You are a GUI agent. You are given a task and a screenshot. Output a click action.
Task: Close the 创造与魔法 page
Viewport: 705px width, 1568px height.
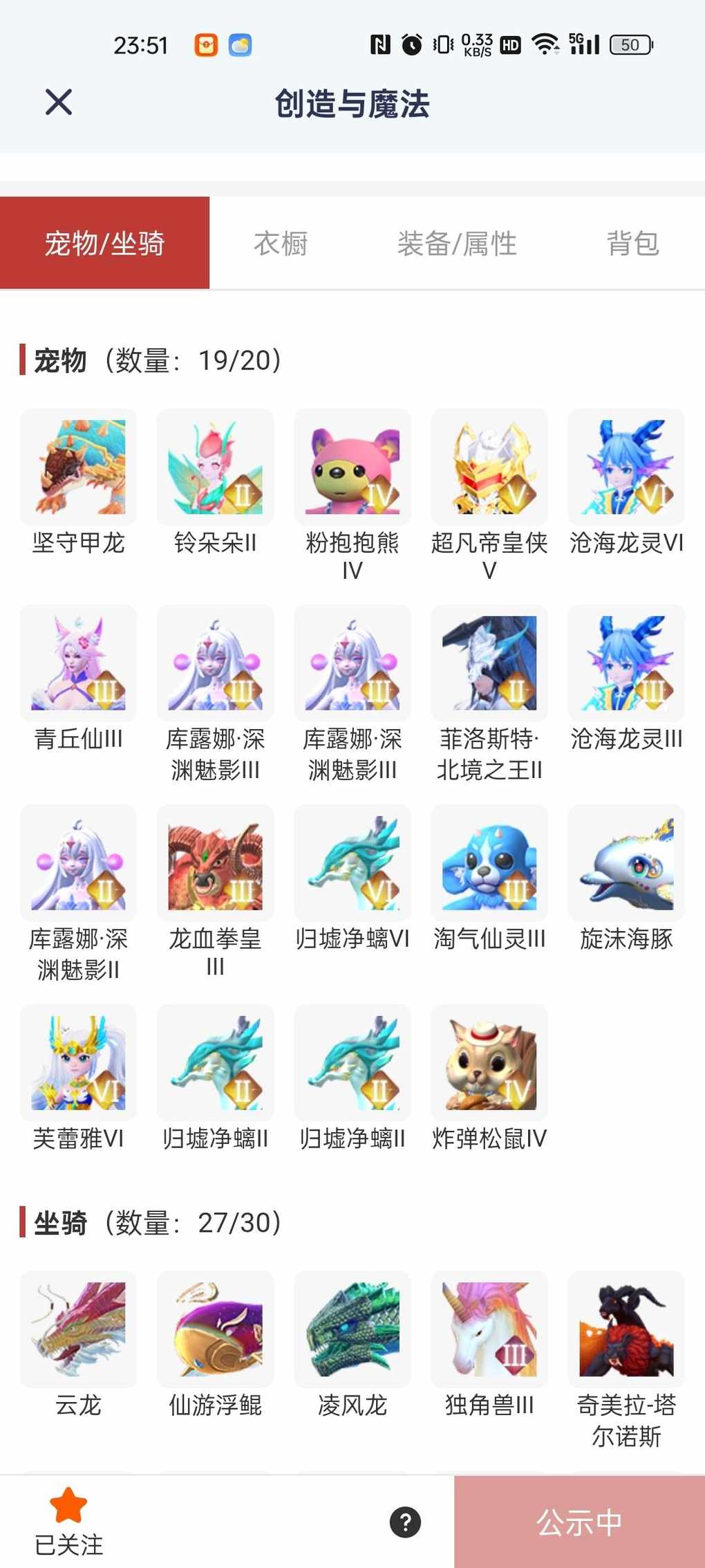(x=59, y=102)
